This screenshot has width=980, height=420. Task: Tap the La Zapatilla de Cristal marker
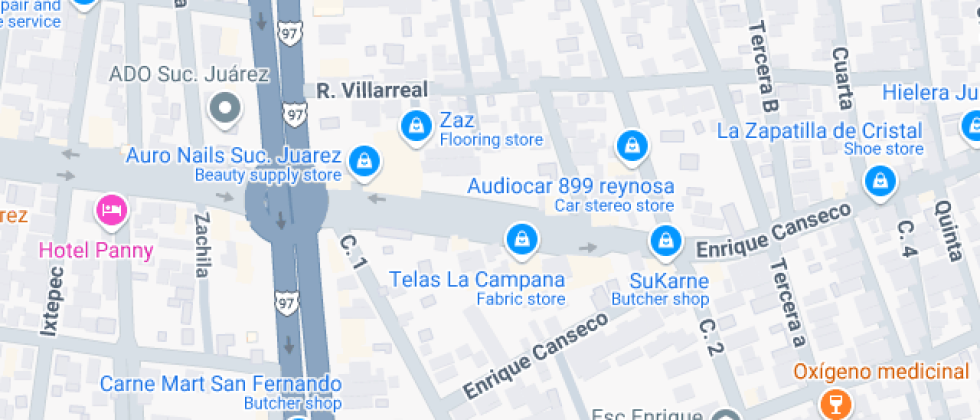879,181
